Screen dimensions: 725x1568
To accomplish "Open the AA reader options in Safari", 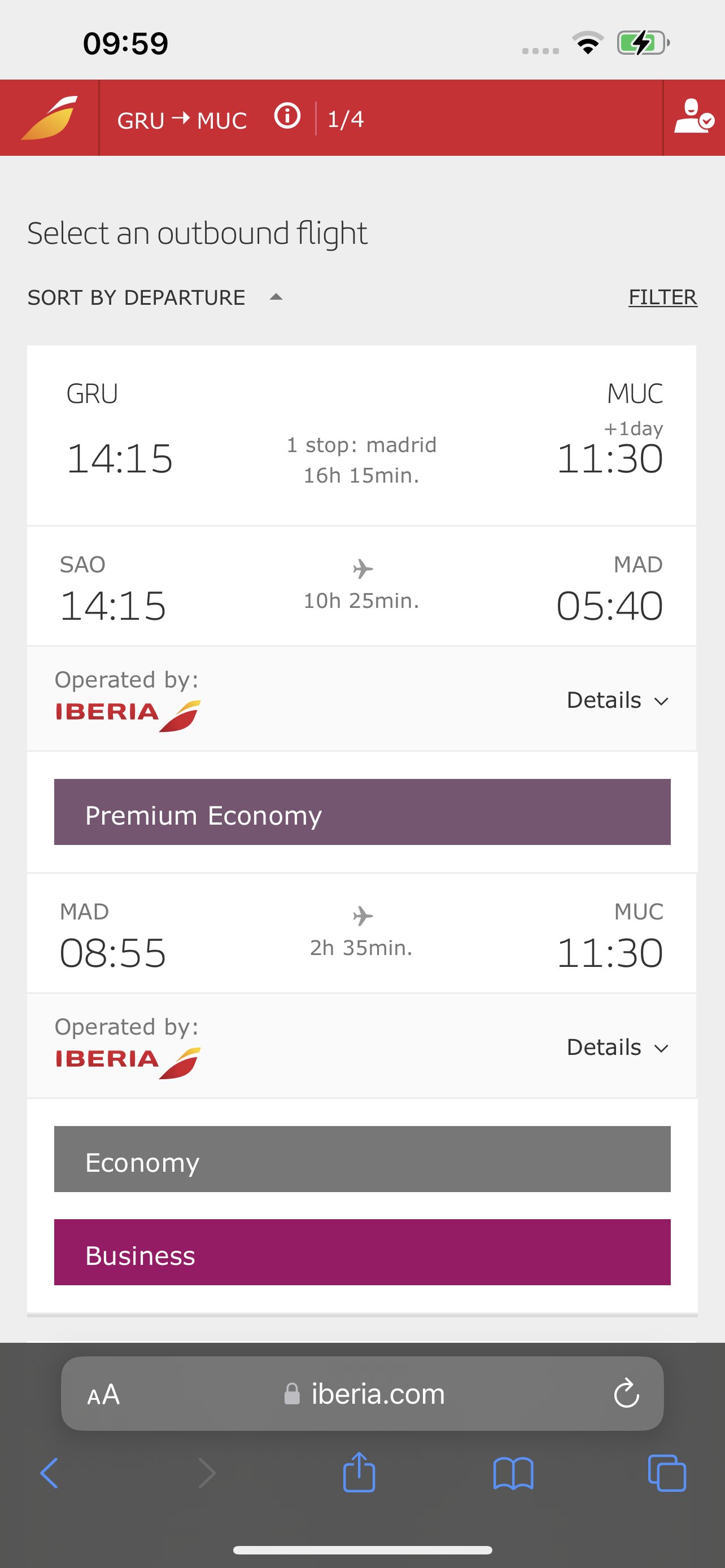I will tap(103, 1394).
